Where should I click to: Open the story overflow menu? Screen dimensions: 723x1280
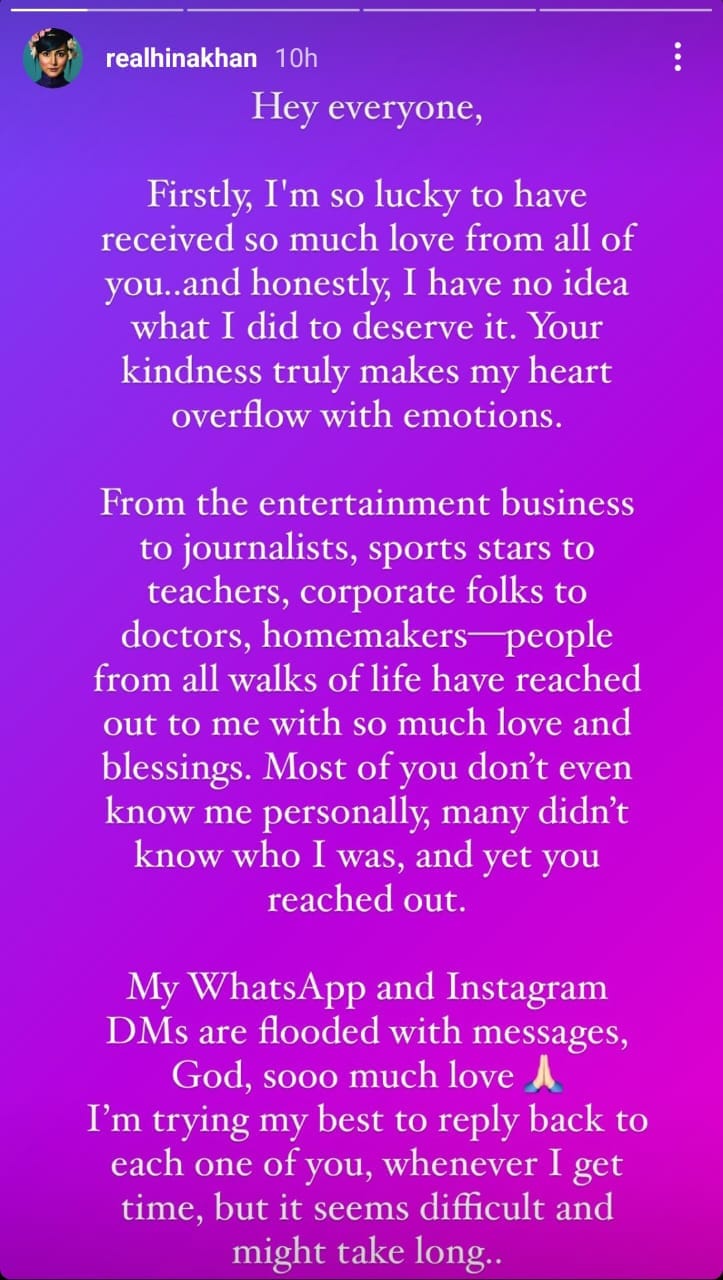coord(678,57)
